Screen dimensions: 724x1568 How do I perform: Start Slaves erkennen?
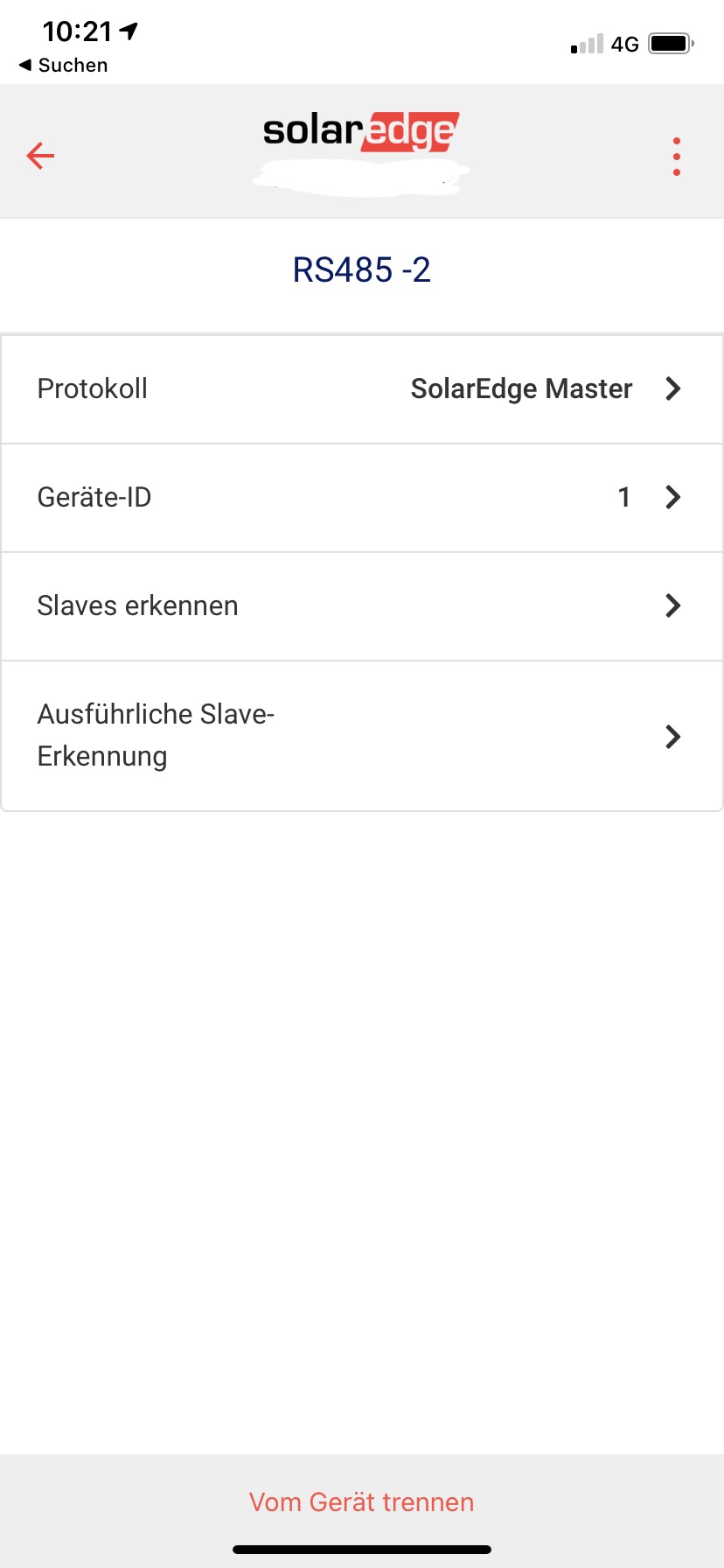point(362,605)
